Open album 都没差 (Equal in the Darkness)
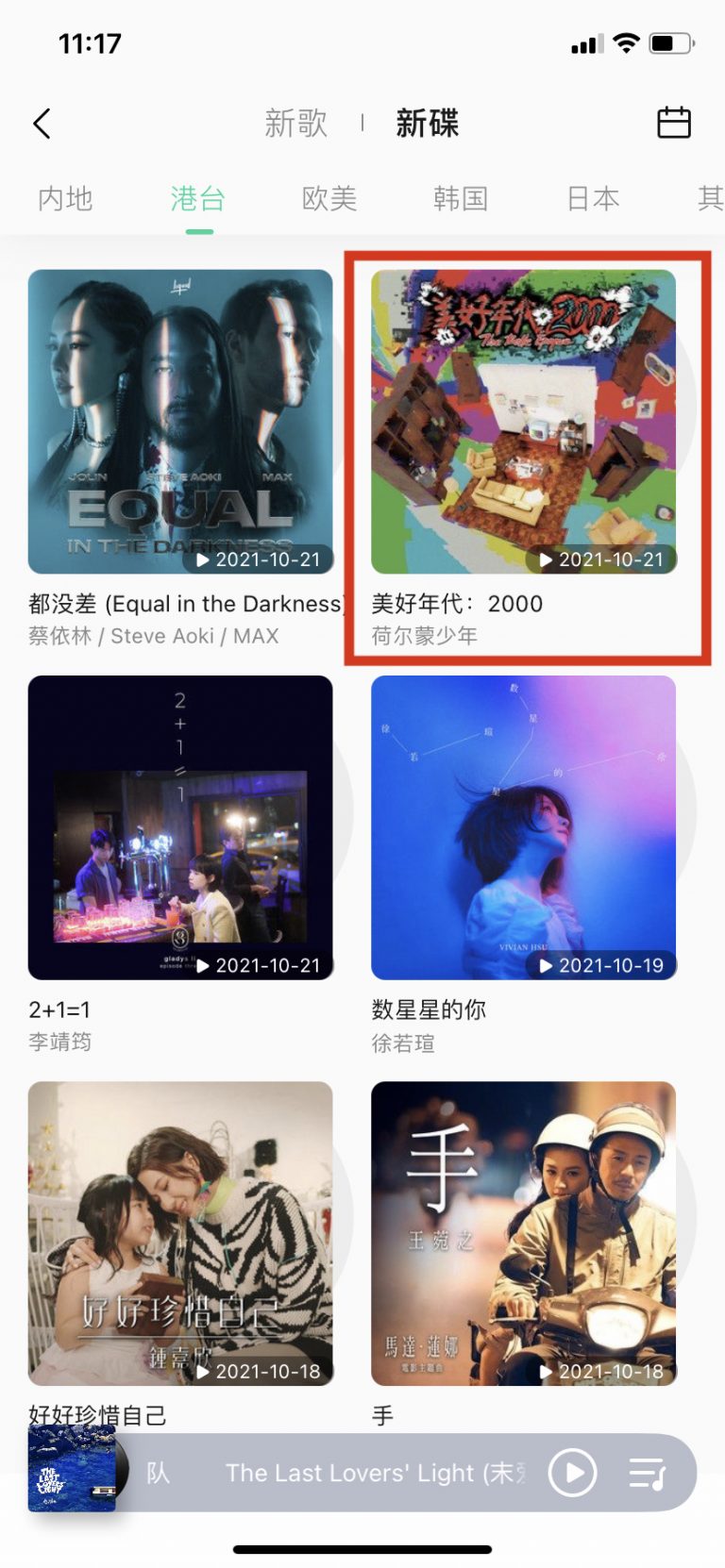The image size is (725, 1568). [180, 422]
